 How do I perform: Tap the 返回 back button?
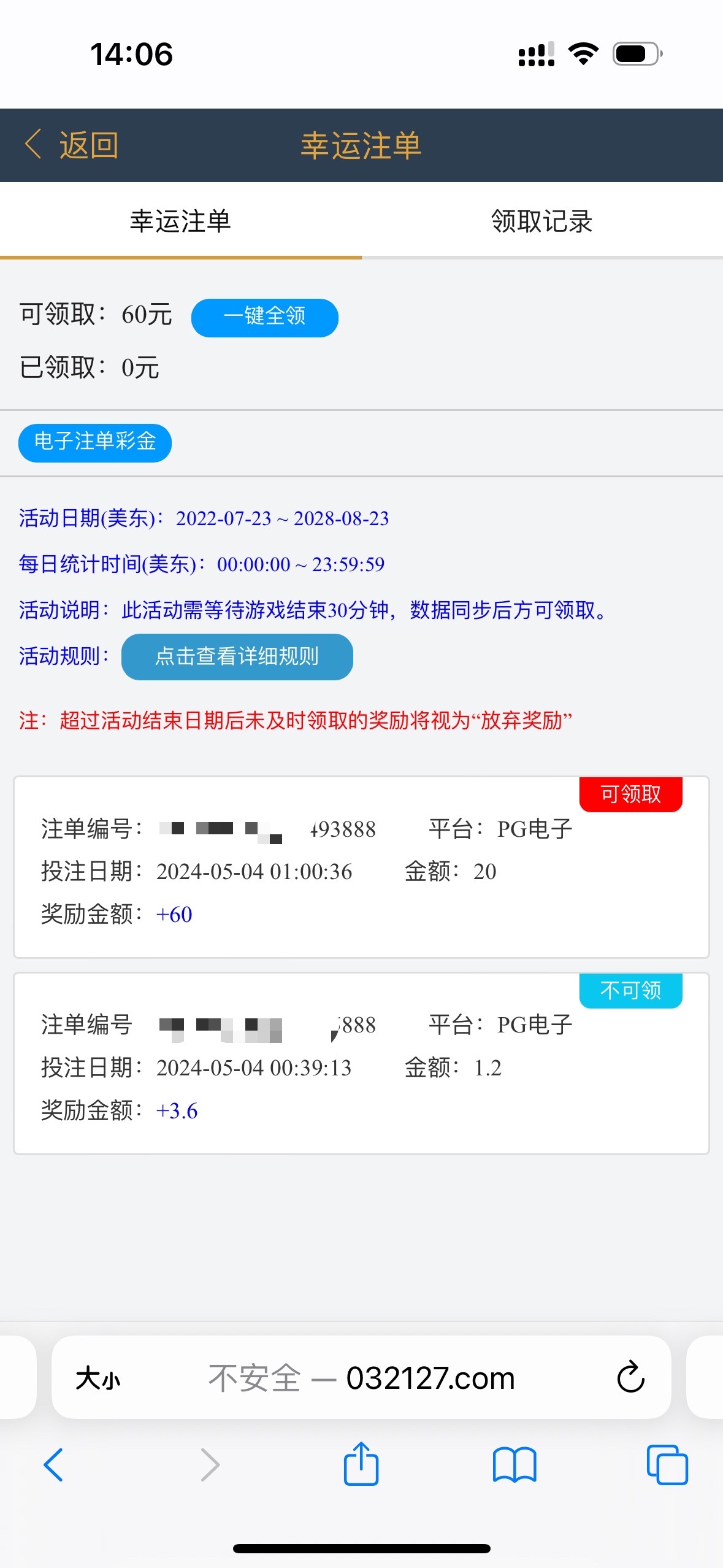(72, 145)
